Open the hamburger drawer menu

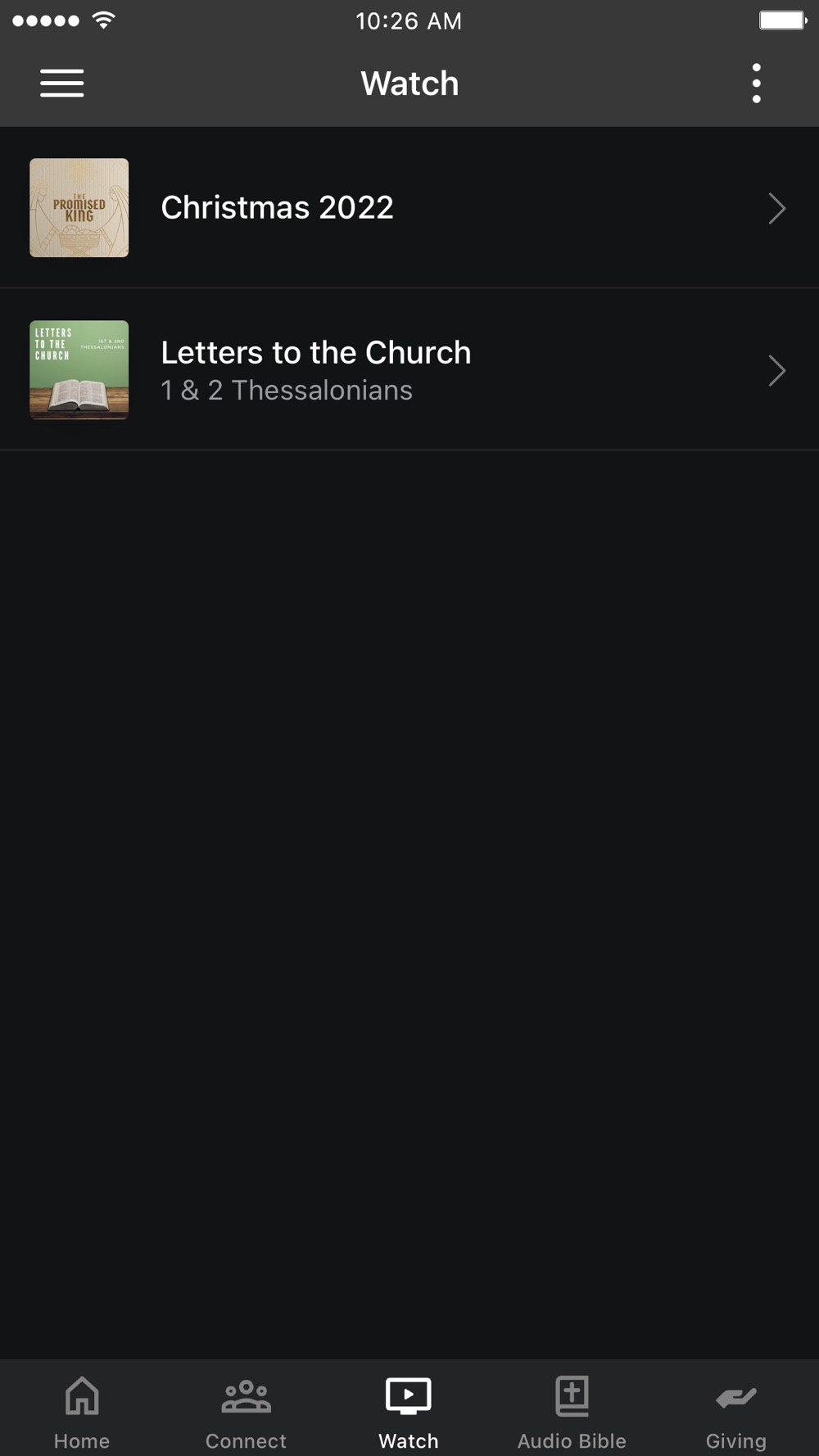tap(62, 84)
